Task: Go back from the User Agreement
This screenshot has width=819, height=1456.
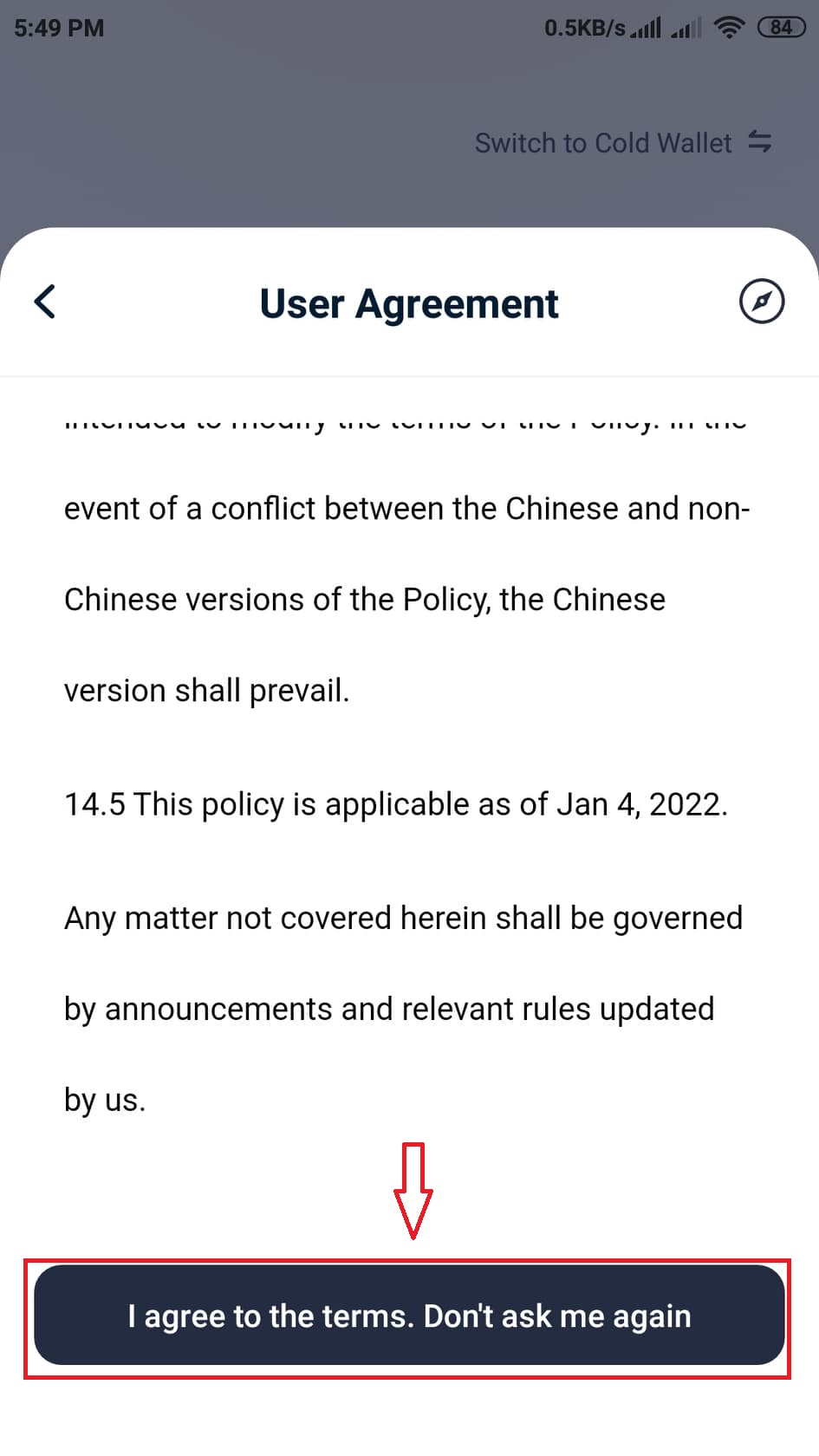Action: pos(45,302)
